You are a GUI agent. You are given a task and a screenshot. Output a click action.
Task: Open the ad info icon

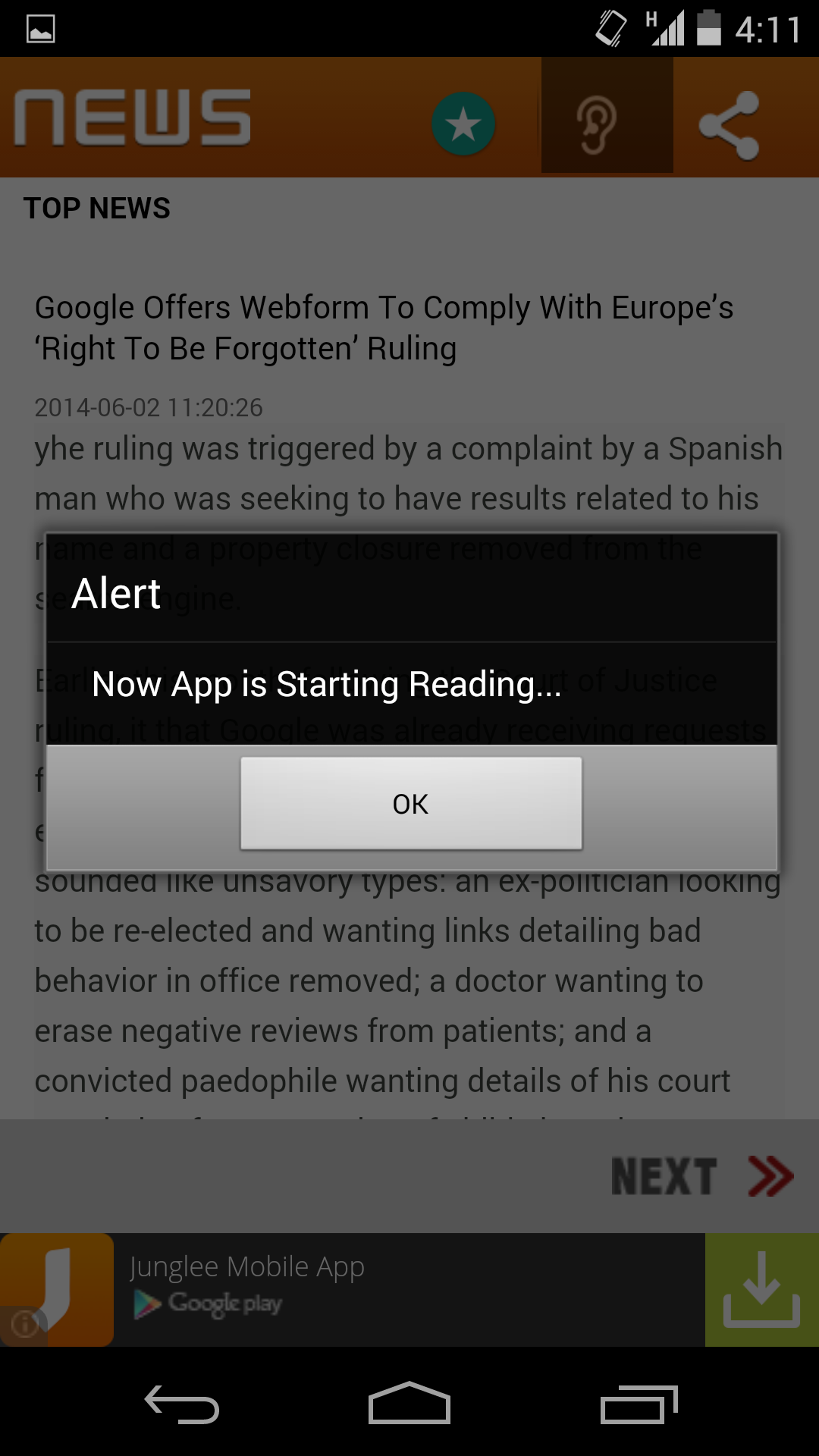click(x=24, y=1325)
